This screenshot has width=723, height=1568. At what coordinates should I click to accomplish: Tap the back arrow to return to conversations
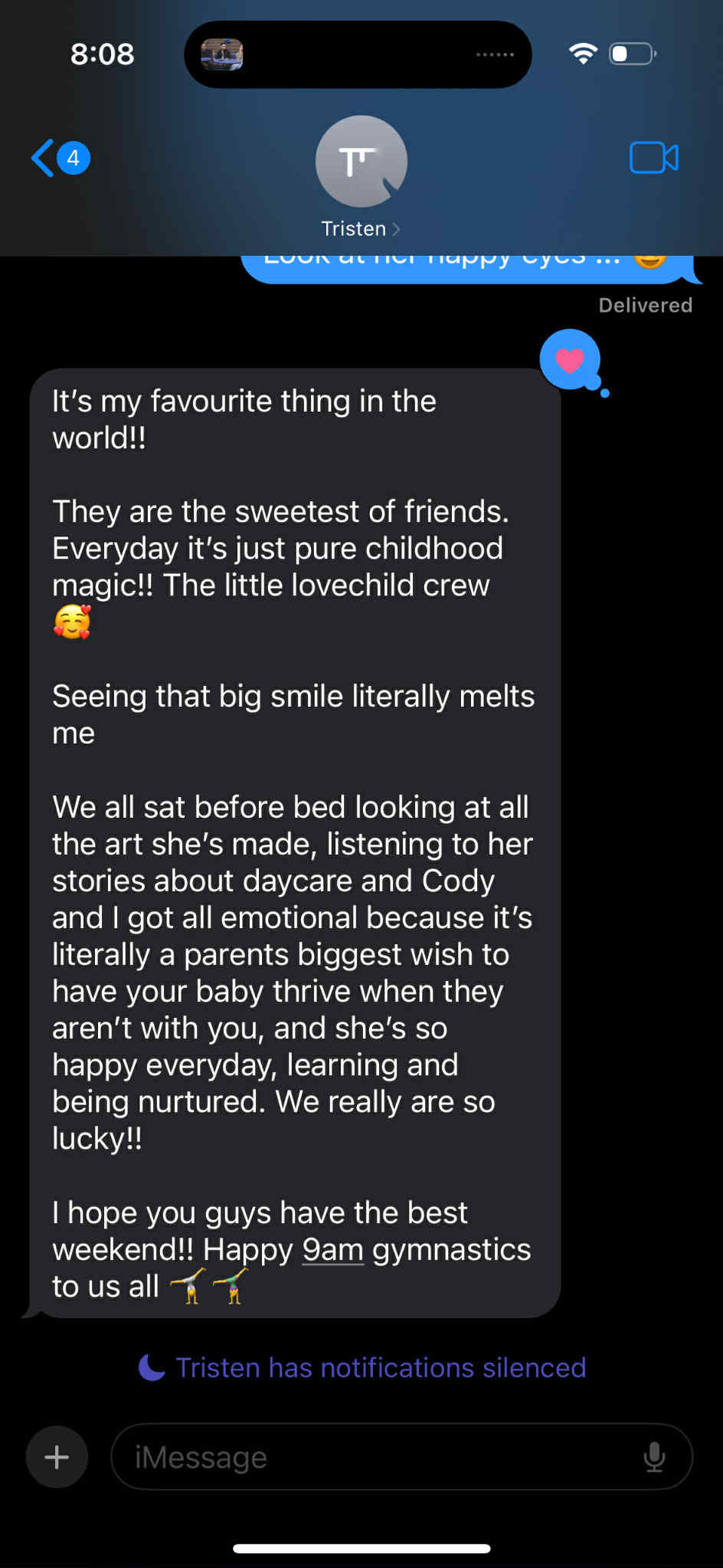[x=43, y=158]
